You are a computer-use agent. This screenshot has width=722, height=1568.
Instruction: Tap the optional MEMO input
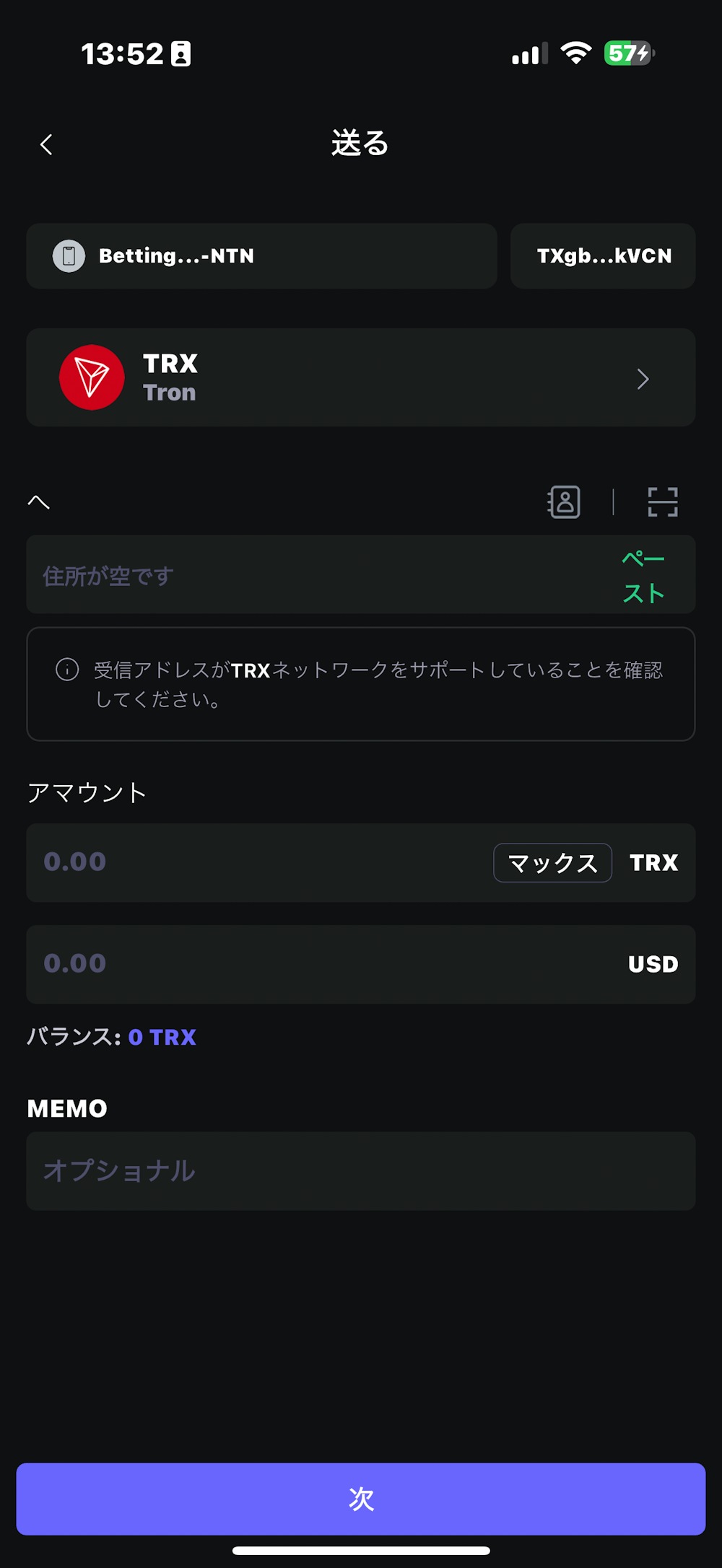pyautogui.click(x=289, y=1170)
